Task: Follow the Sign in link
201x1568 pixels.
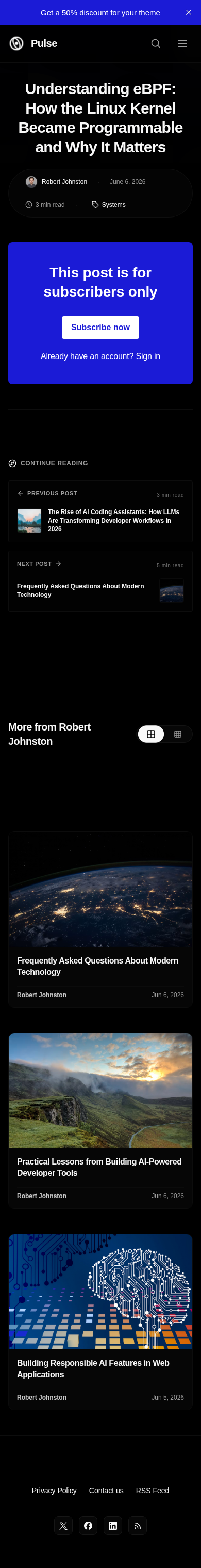Action: pyautogui.click(x=148, y=356)
